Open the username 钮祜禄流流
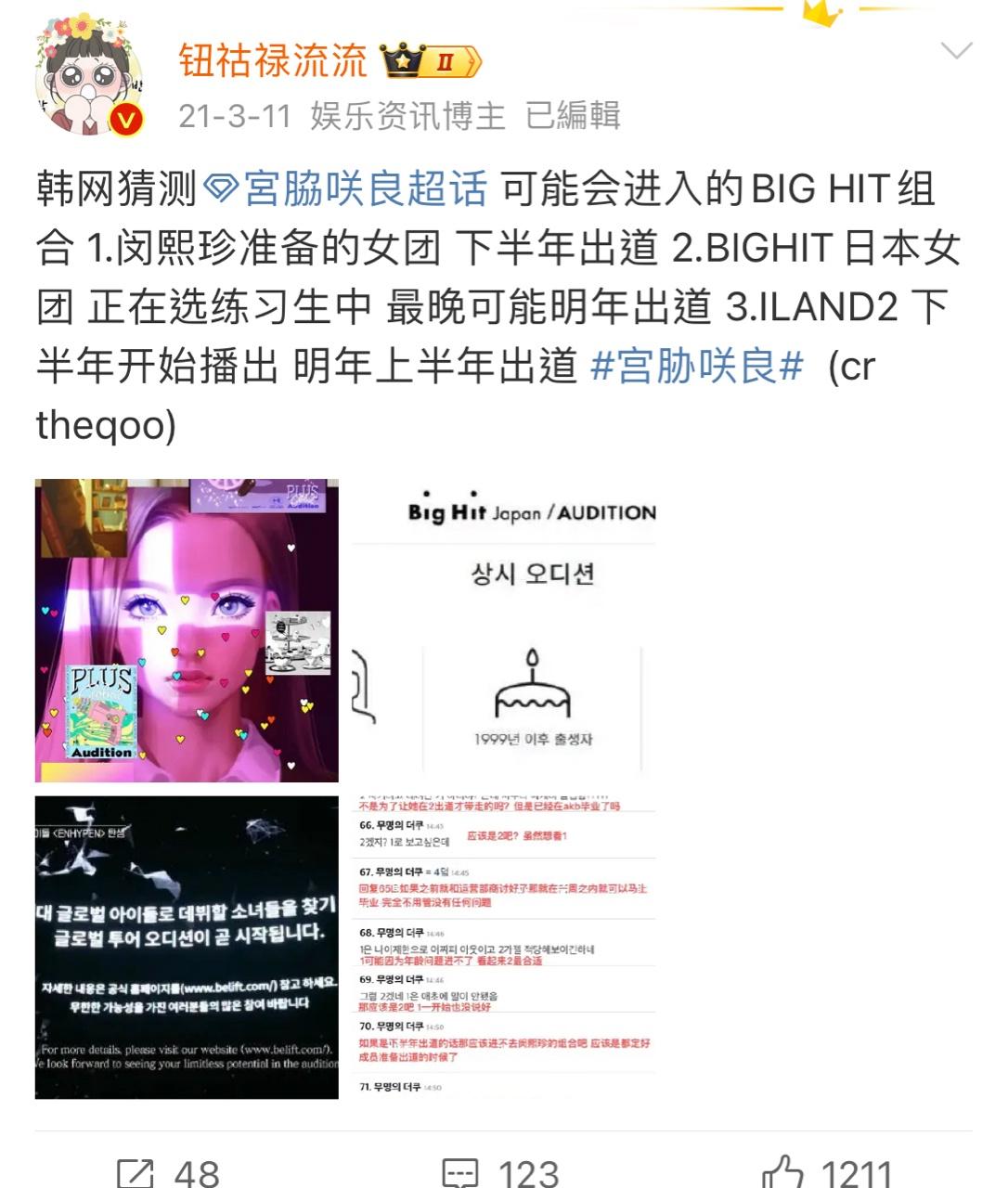This screenshot has width=1008, height=1188. [273, 61]
